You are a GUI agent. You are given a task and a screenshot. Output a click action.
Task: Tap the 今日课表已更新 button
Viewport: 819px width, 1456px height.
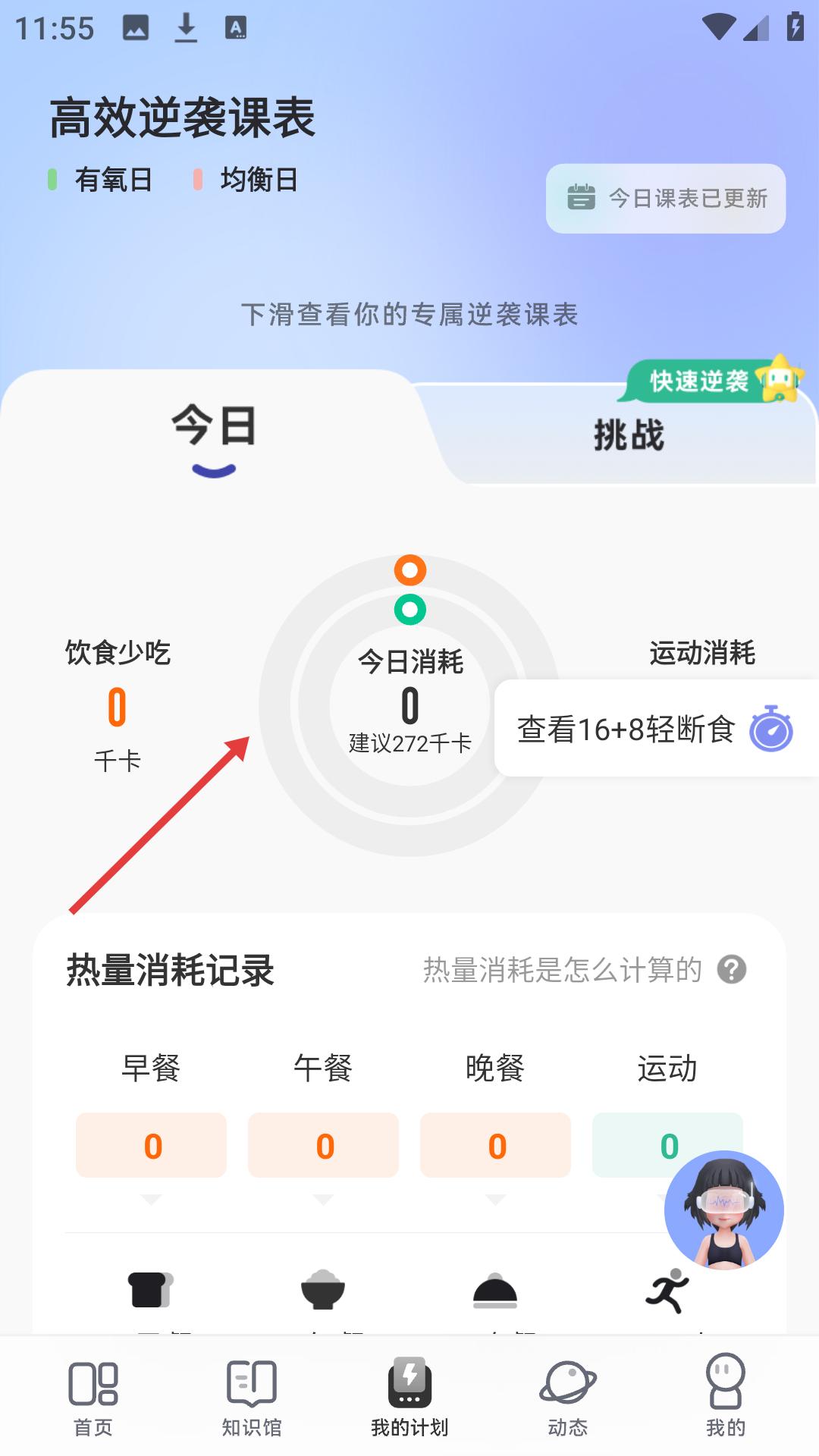click(666, 199)
